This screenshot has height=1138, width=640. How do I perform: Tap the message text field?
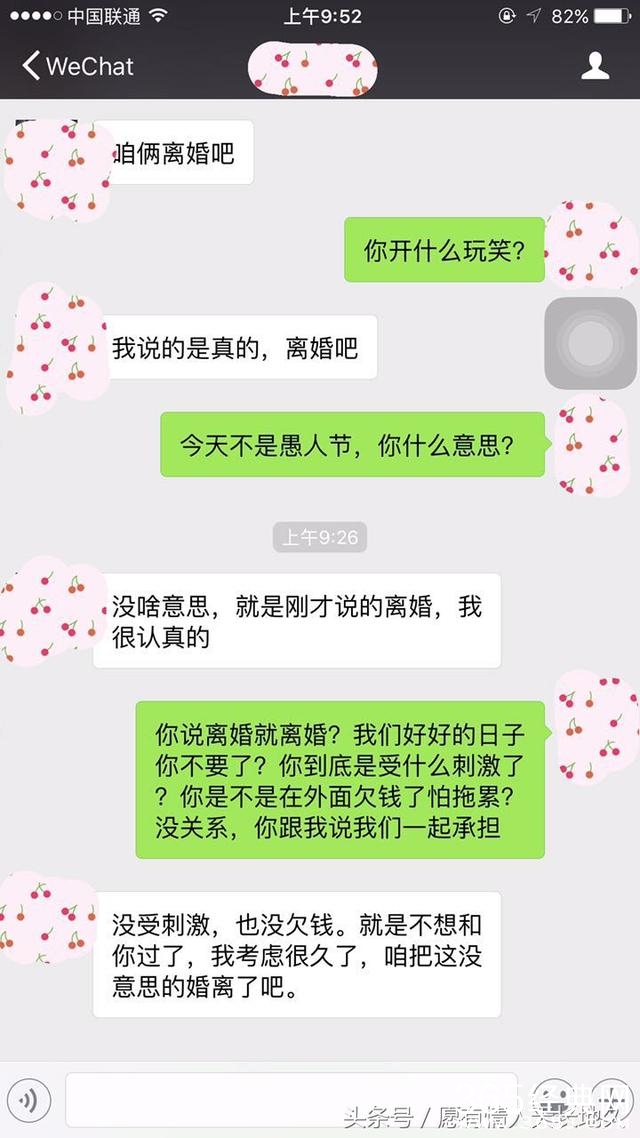coord(290,1098)
